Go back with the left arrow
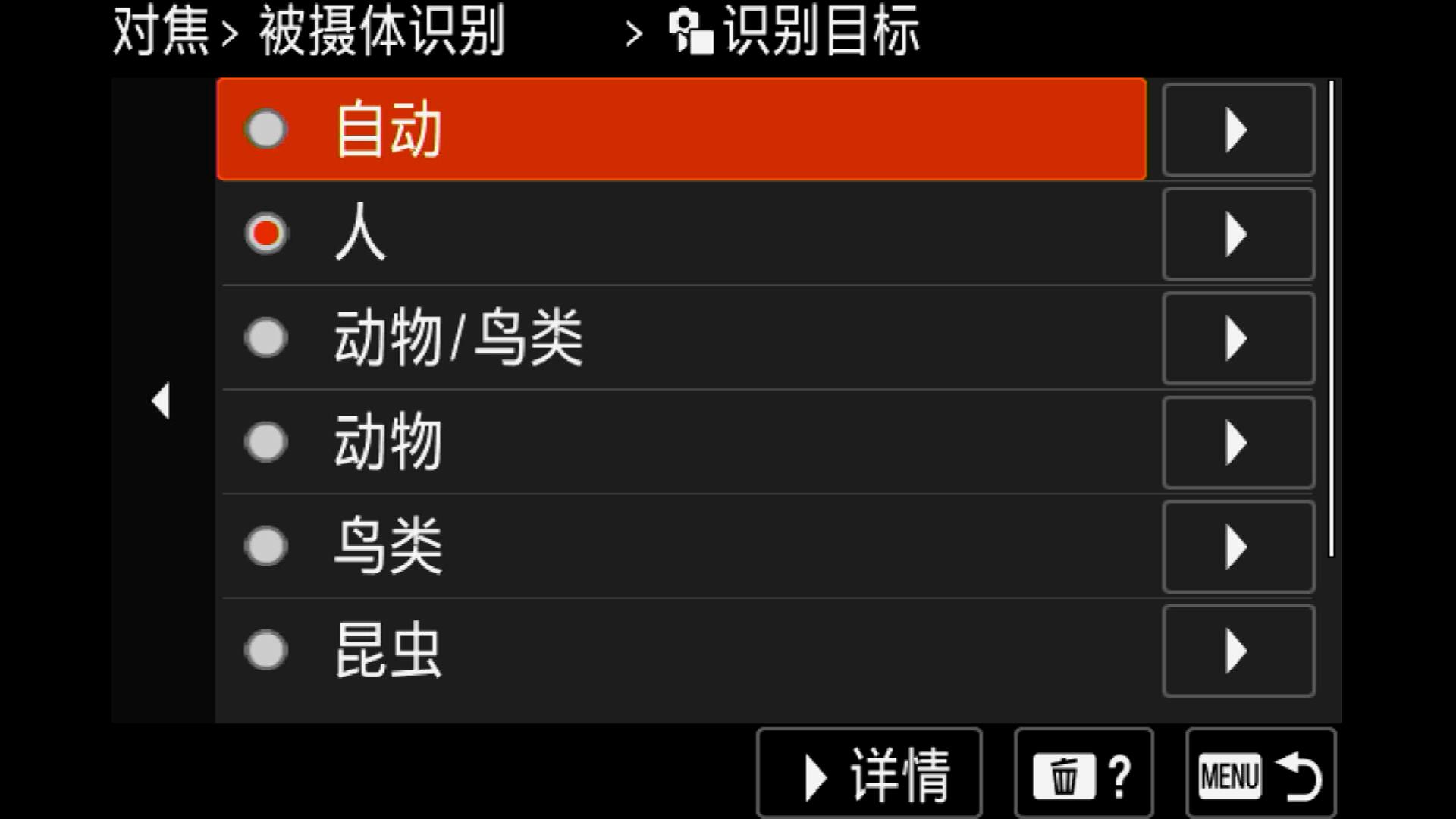The image size is (1456, 819). [x=161, y=400]
